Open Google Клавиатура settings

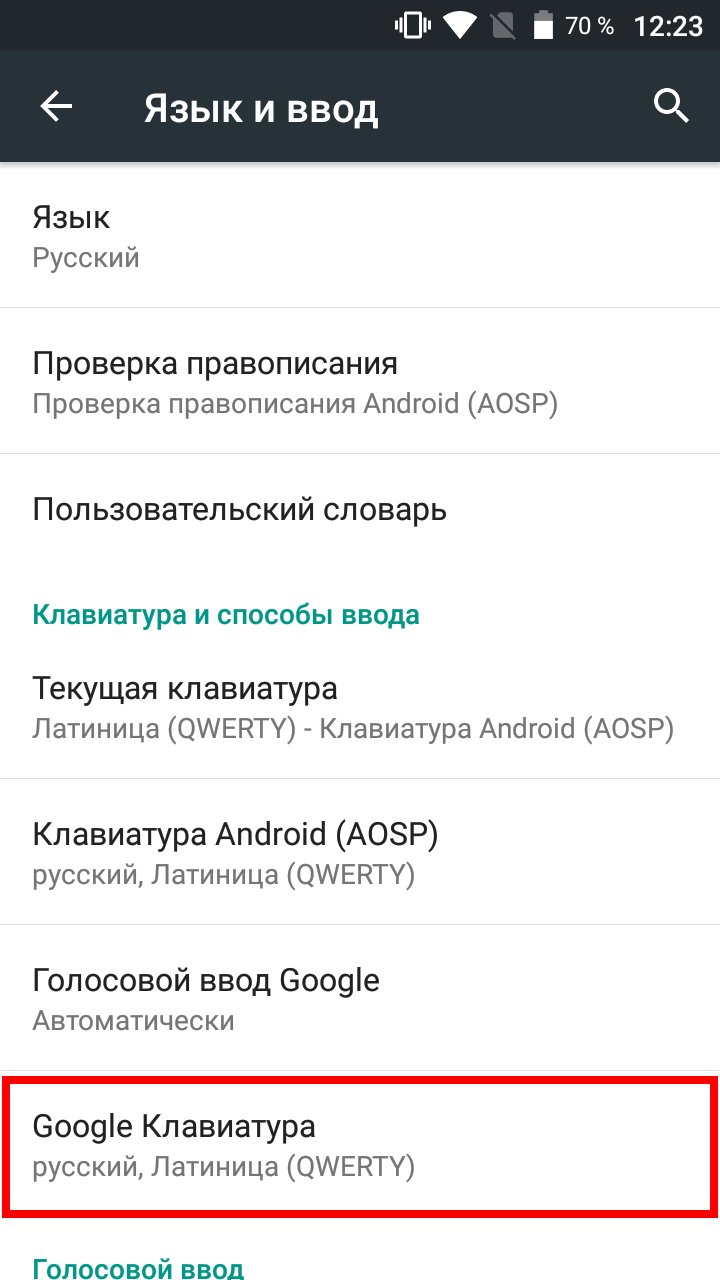pos(360,1144)
